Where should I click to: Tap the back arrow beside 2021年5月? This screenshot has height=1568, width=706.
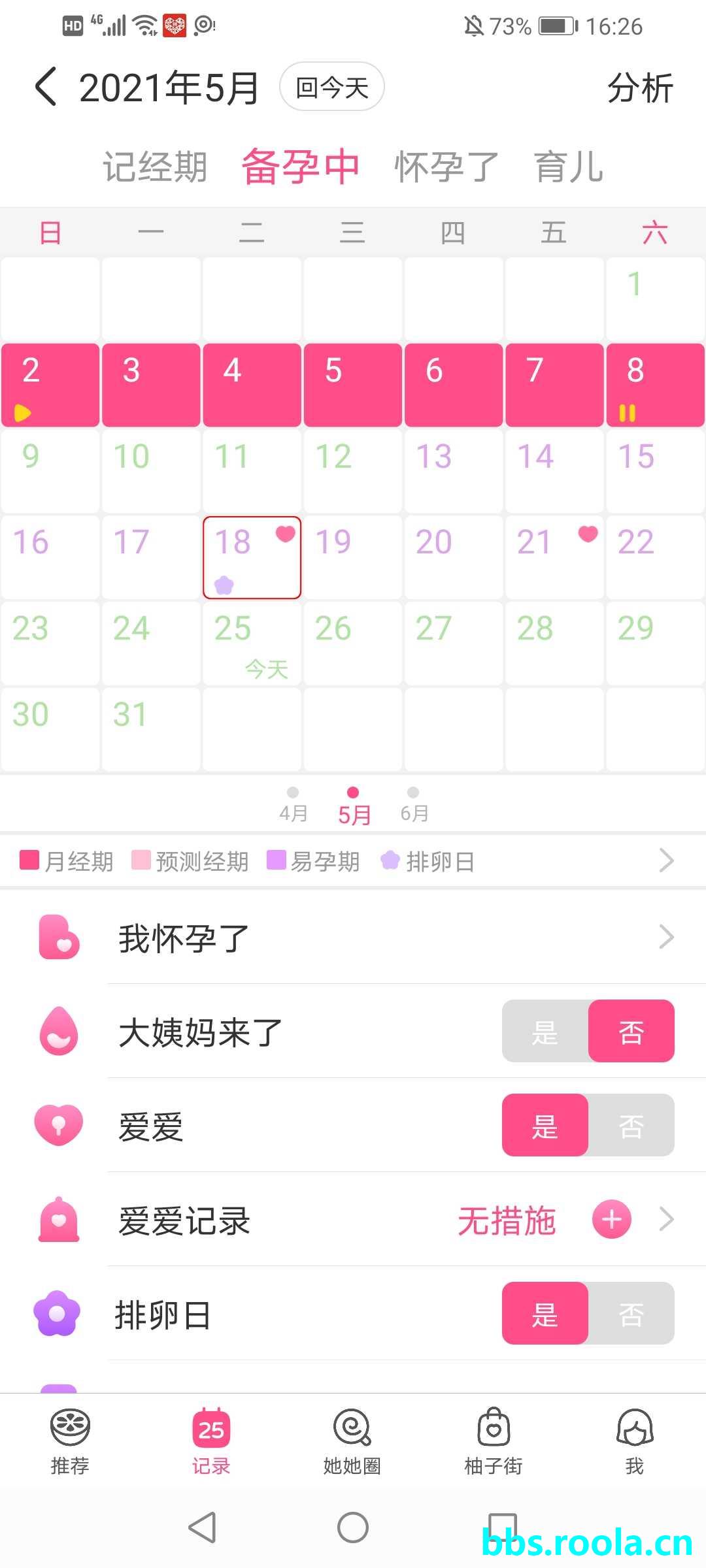point(46,87)
